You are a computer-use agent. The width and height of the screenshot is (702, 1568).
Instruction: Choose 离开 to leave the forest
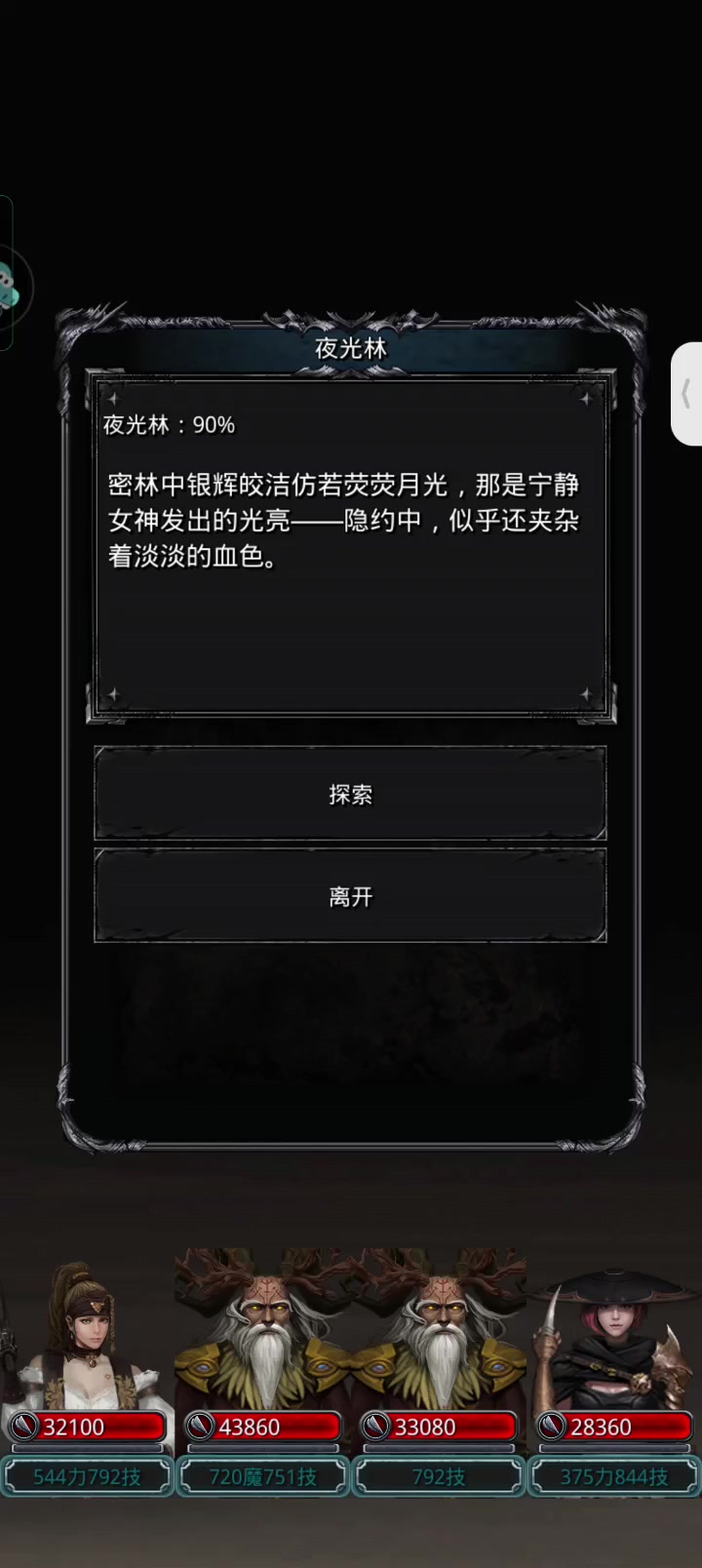[x=350, y=896]
